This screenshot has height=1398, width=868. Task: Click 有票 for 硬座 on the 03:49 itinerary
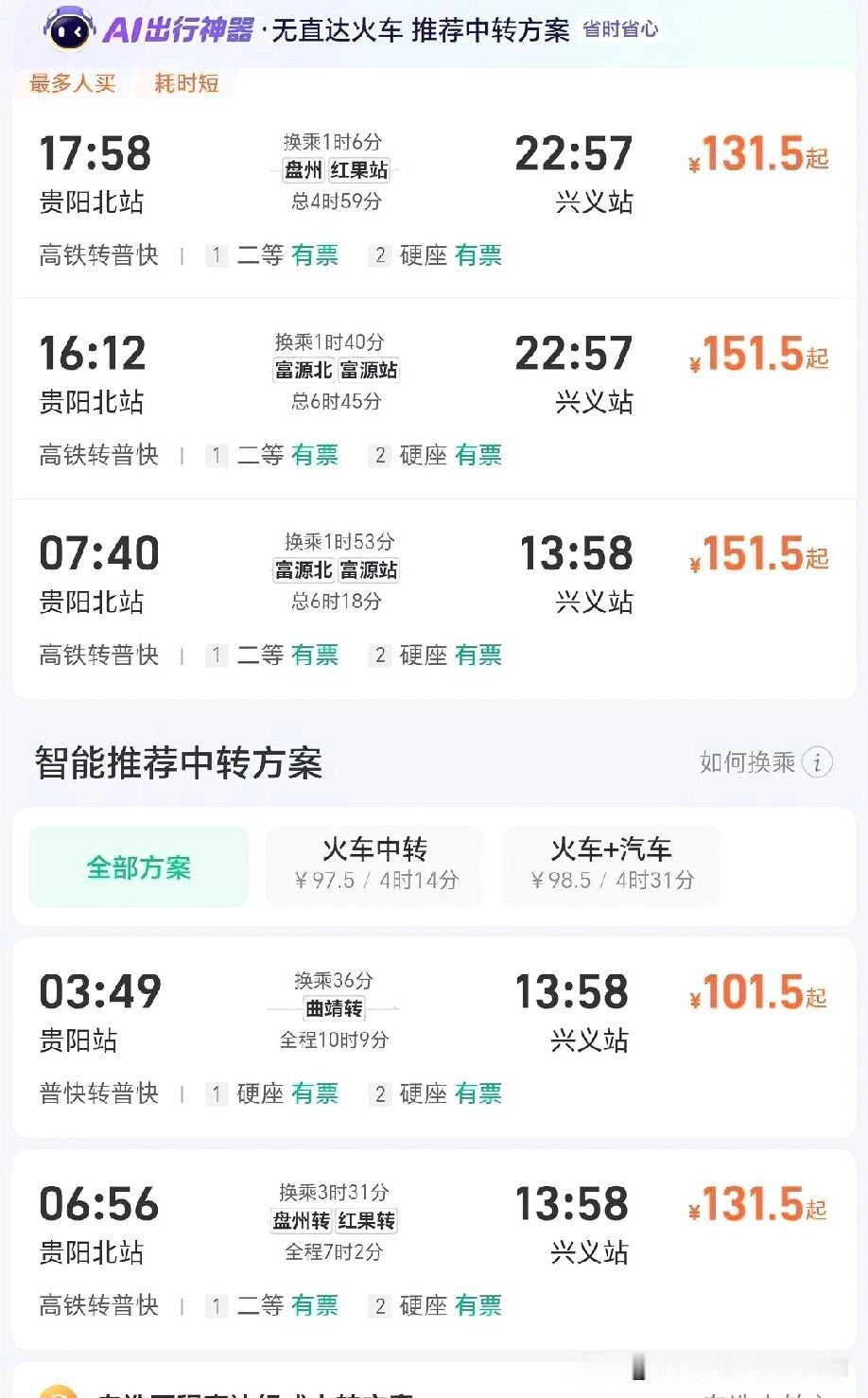tap(315, 1093)
